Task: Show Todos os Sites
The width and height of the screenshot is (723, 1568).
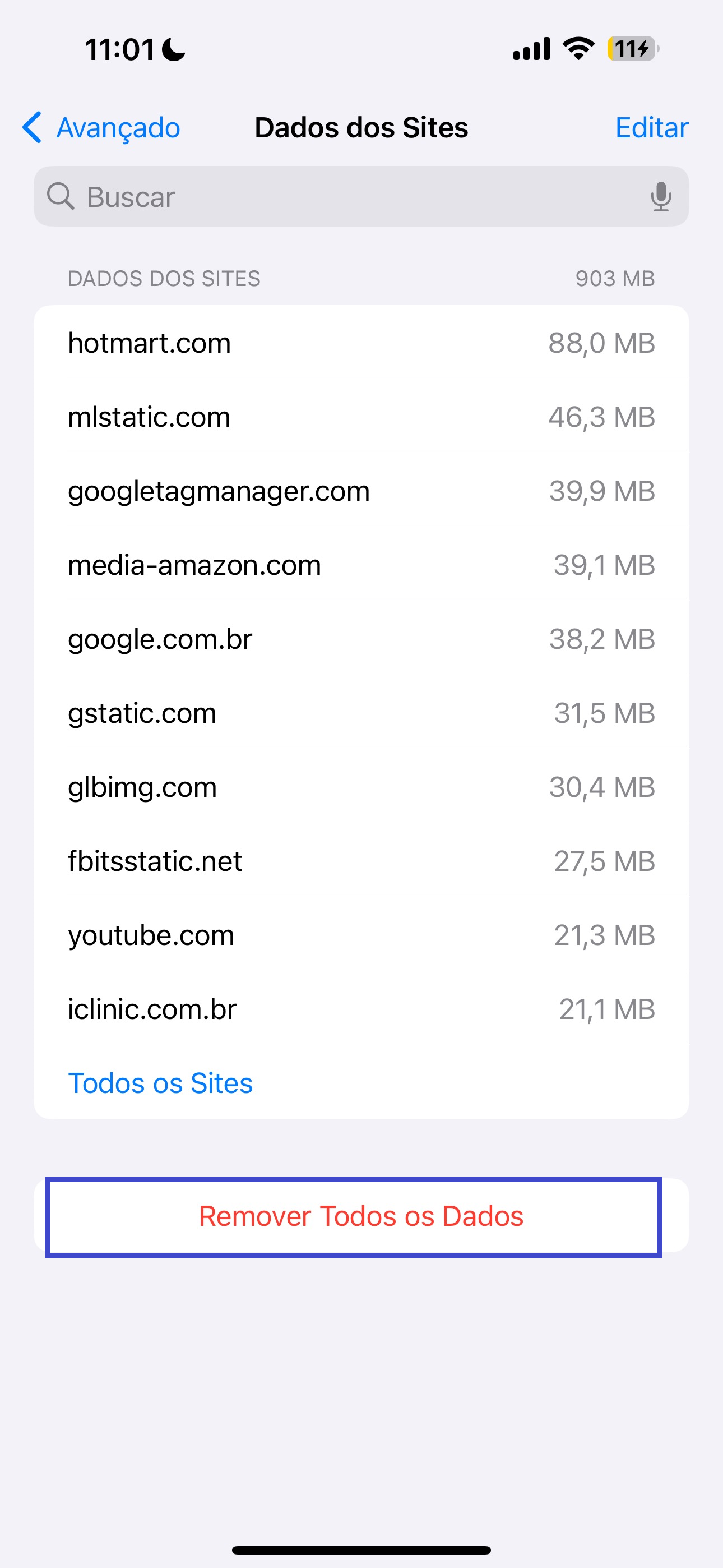Action: pos(160,1083)
